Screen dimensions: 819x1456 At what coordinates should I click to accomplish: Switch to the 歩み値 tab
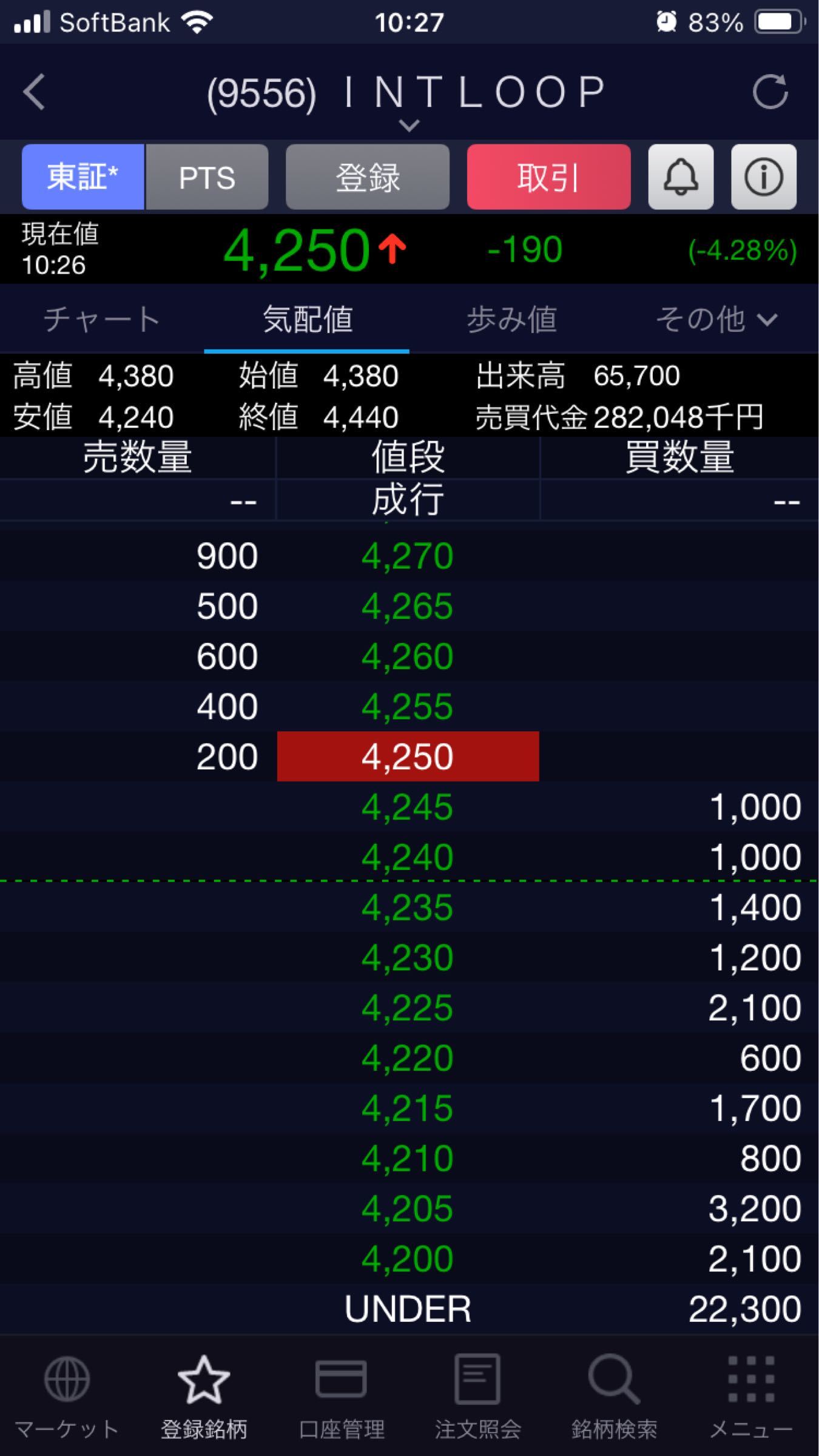point(511,319)
